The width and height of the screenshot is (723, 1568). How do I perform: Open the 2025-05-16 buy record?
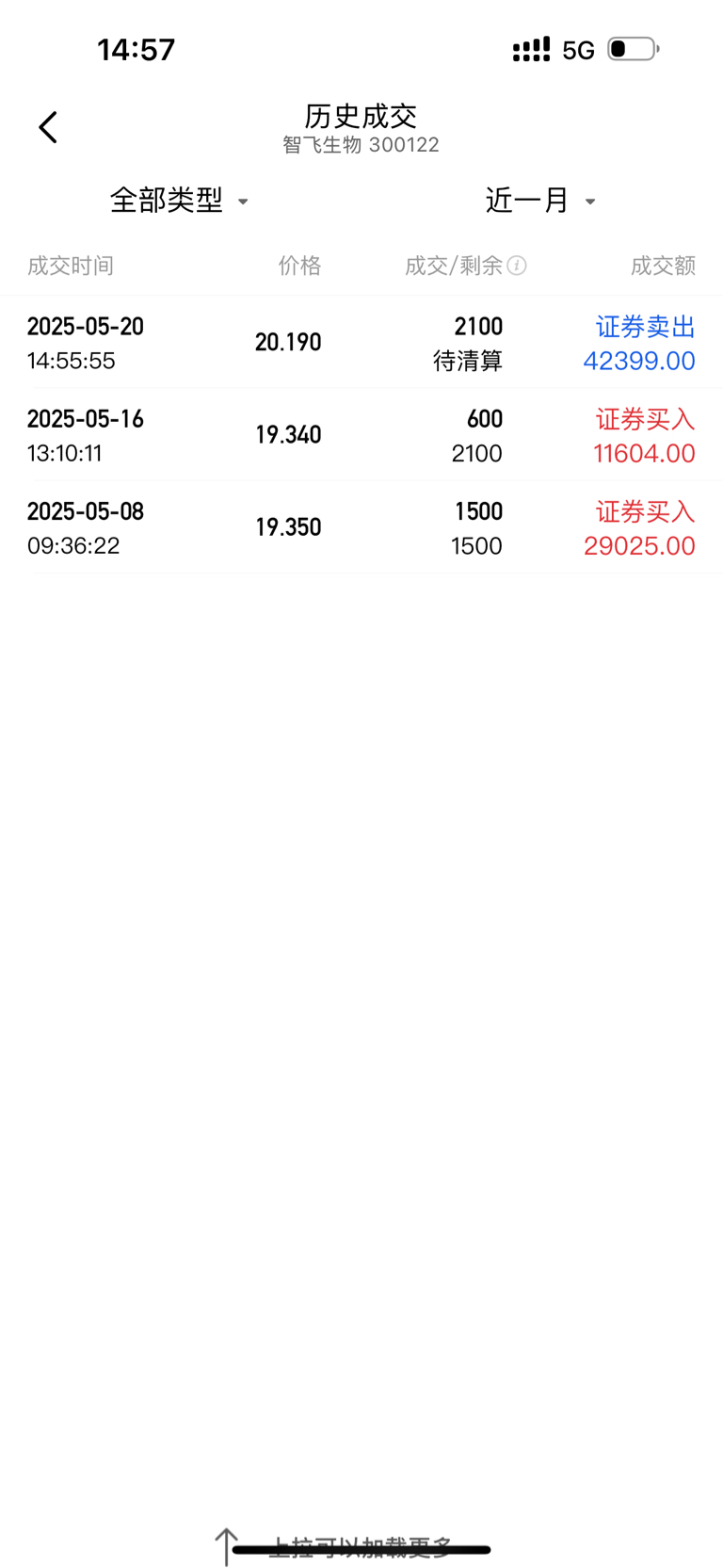[x=361, y=435]
